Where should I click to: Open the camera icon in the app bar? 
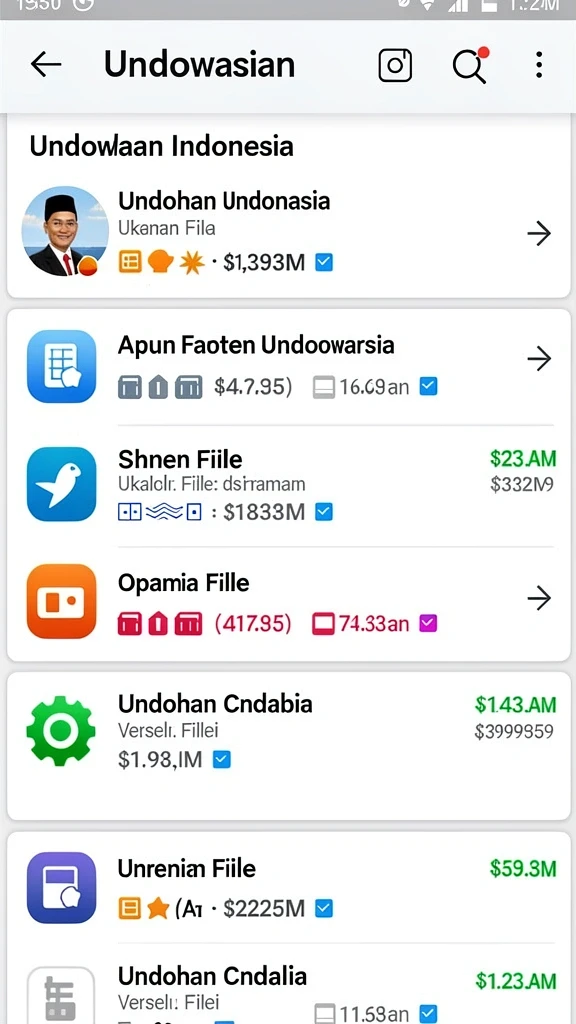(x=395, y=65)
